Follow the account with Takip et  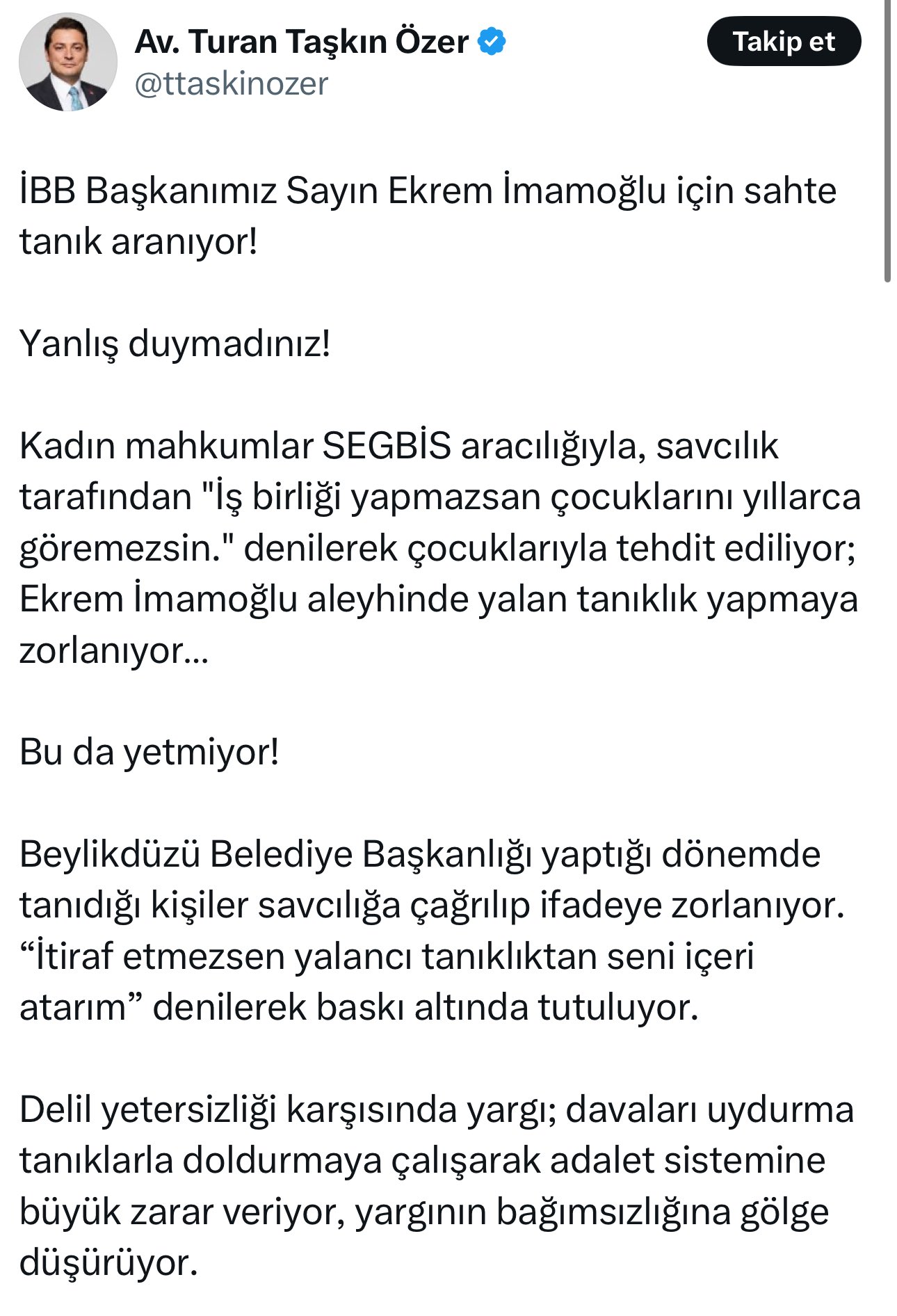(784, 42)
